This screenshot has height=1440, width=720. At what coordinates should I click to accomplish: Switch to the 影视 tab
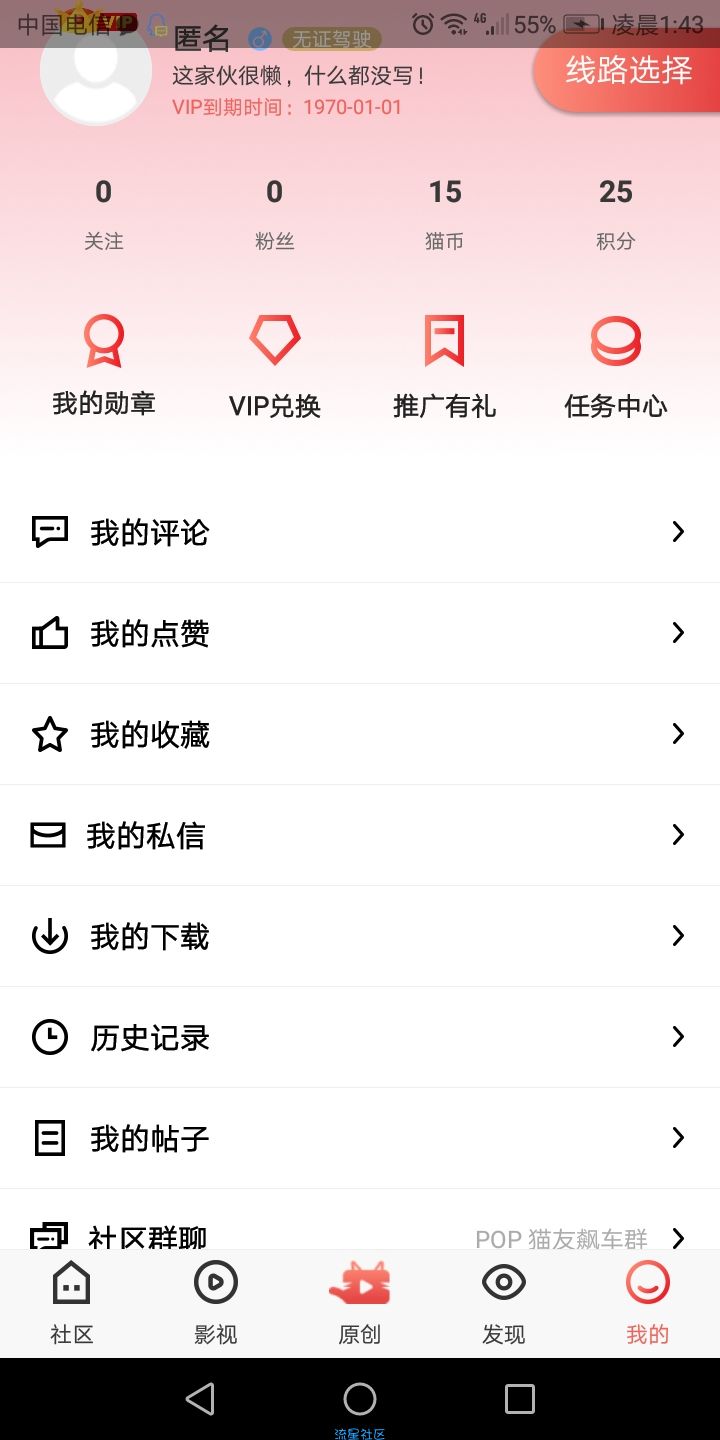pyautogui.click(x=216, y=1303)
